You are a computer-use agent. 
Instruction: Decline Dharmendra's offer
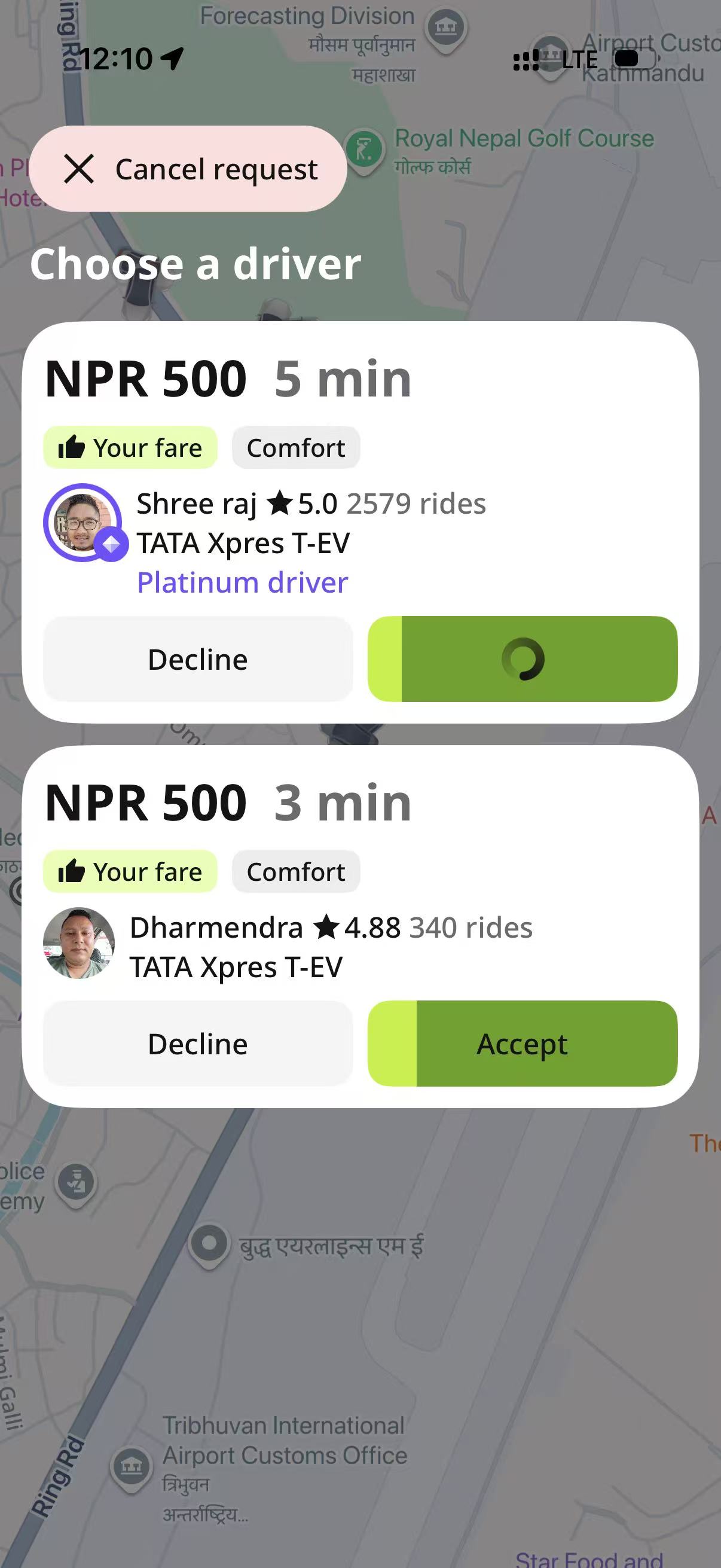click(198, 1044)
